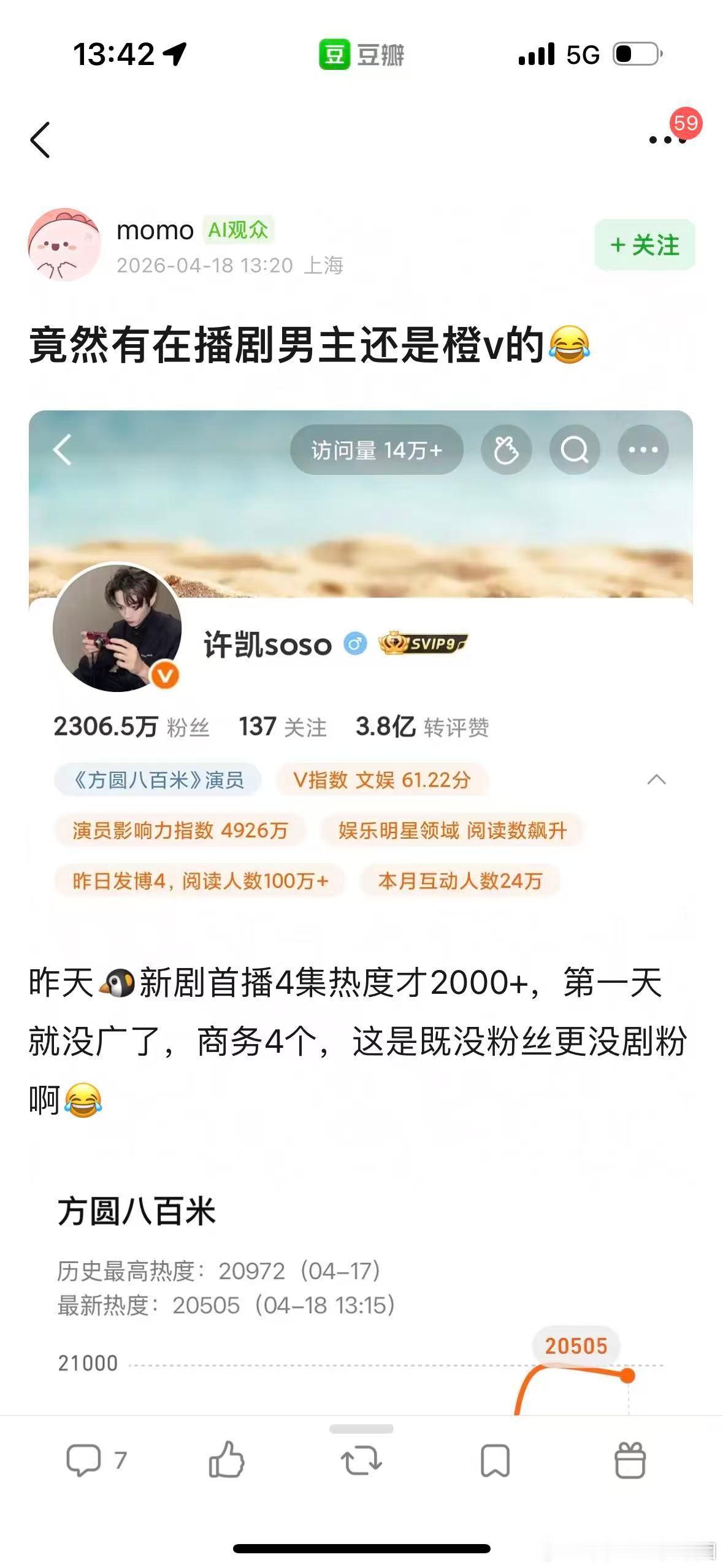Open the 演员影响力指数 4926万 link
Viewport: 723px width, 1568px height.
click(181, 828)
